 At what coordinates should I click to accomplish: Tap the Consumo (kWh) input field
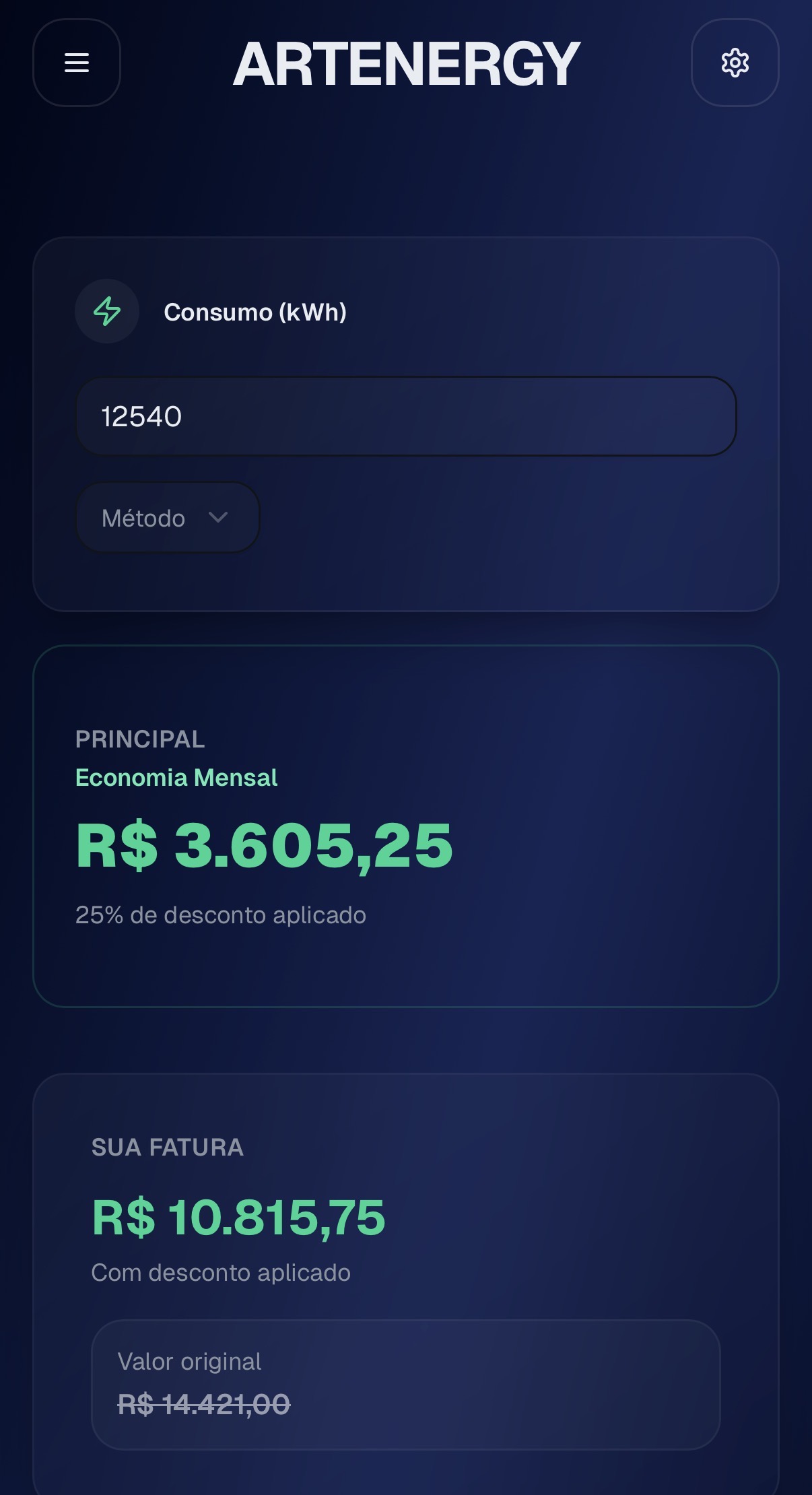pyautogui.click(x=406, y=416)
